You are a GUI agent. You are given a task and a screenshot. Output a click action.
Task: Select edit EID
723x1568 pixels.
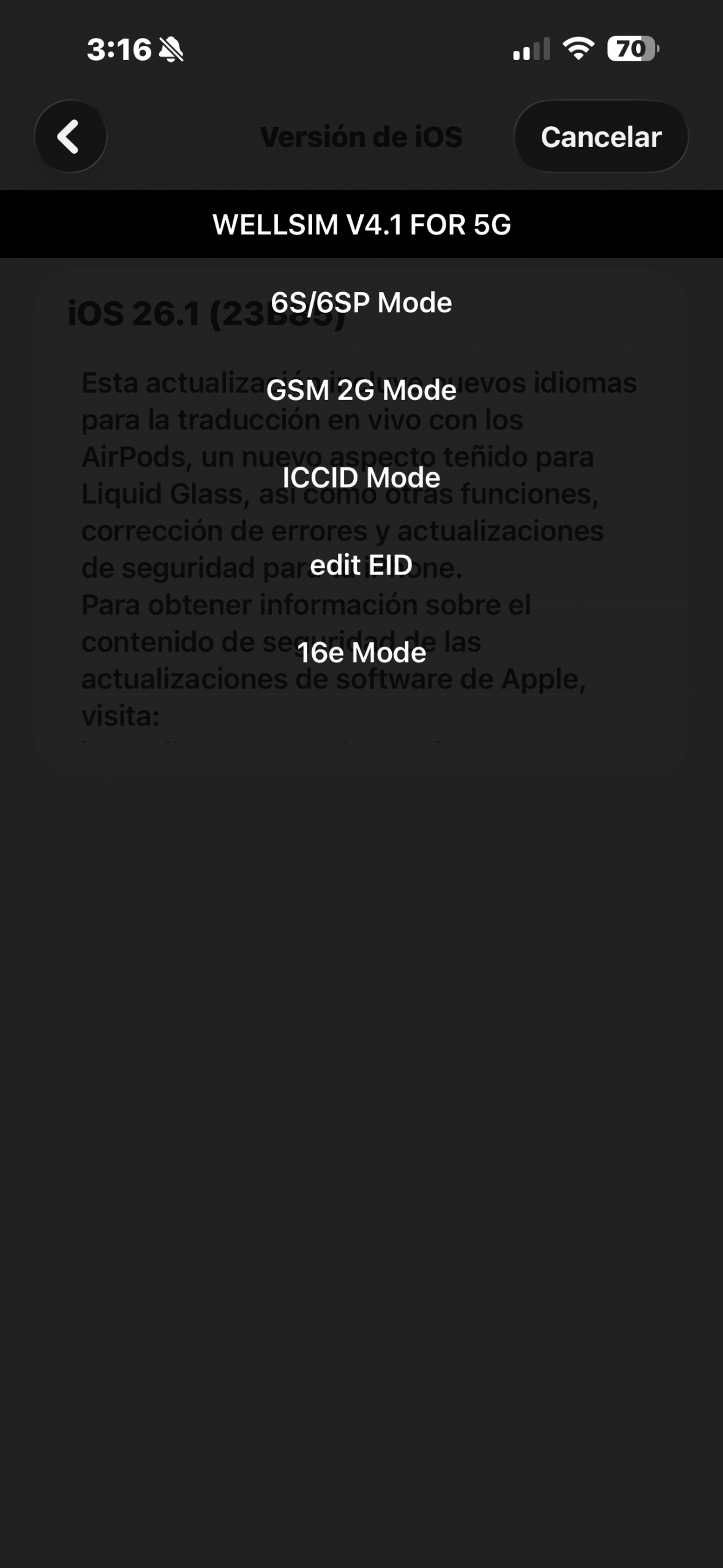(361, 565)
